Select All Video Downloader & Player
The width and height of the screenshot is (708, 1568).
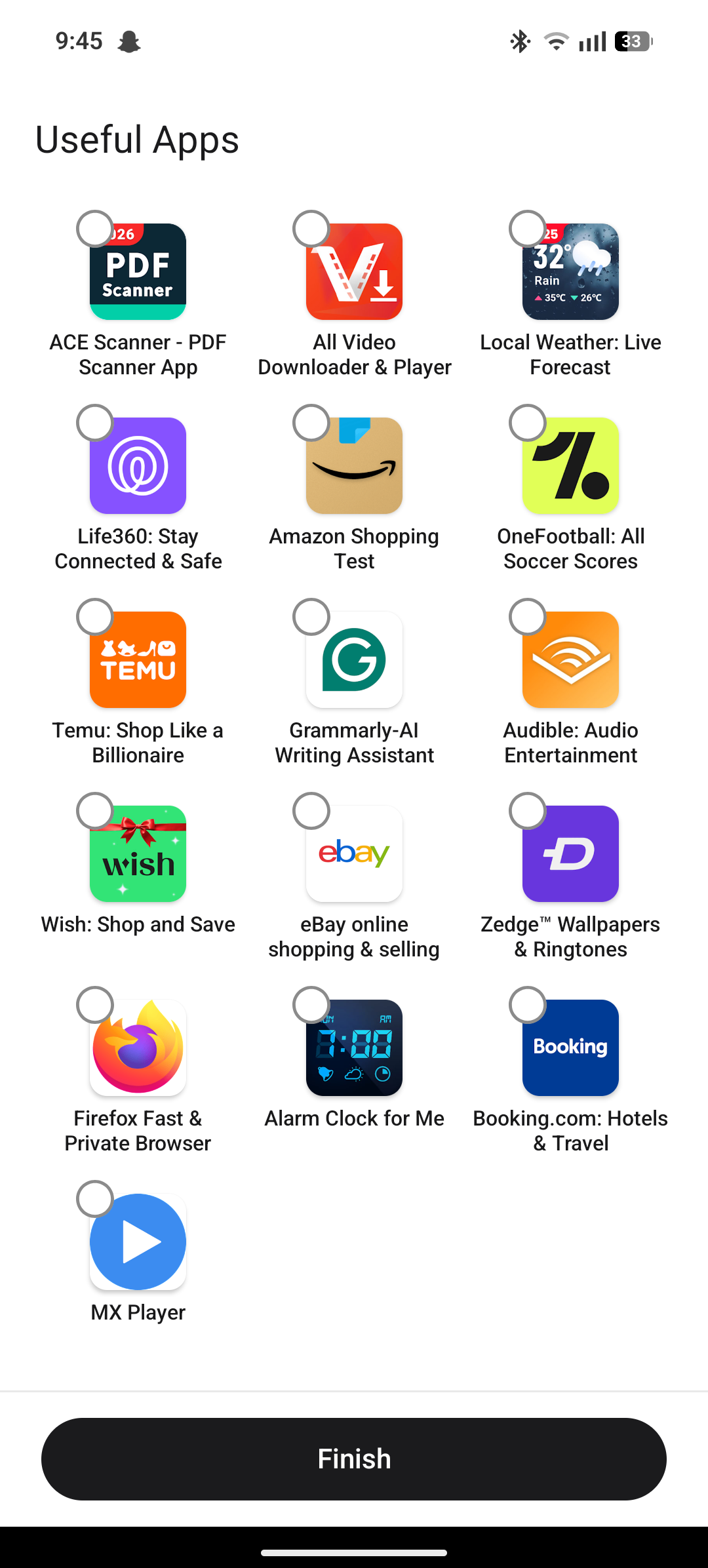[x=311, y=229]
